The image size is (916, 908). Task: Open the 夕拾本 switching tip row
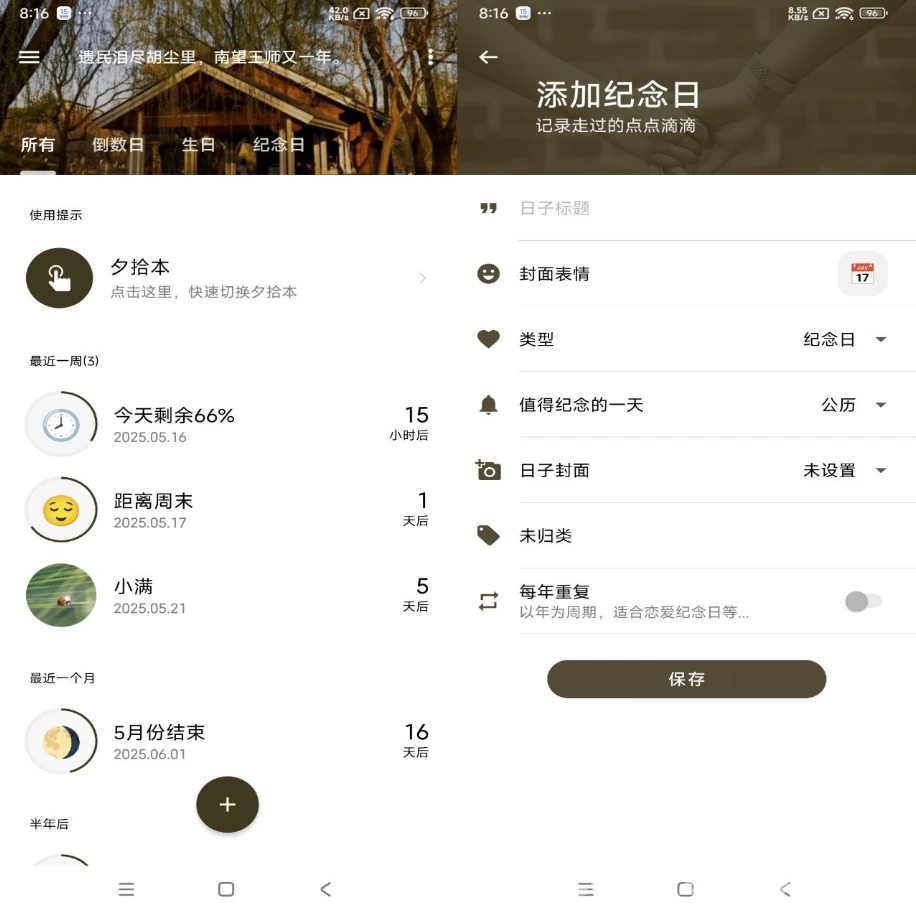coord(228,278)
